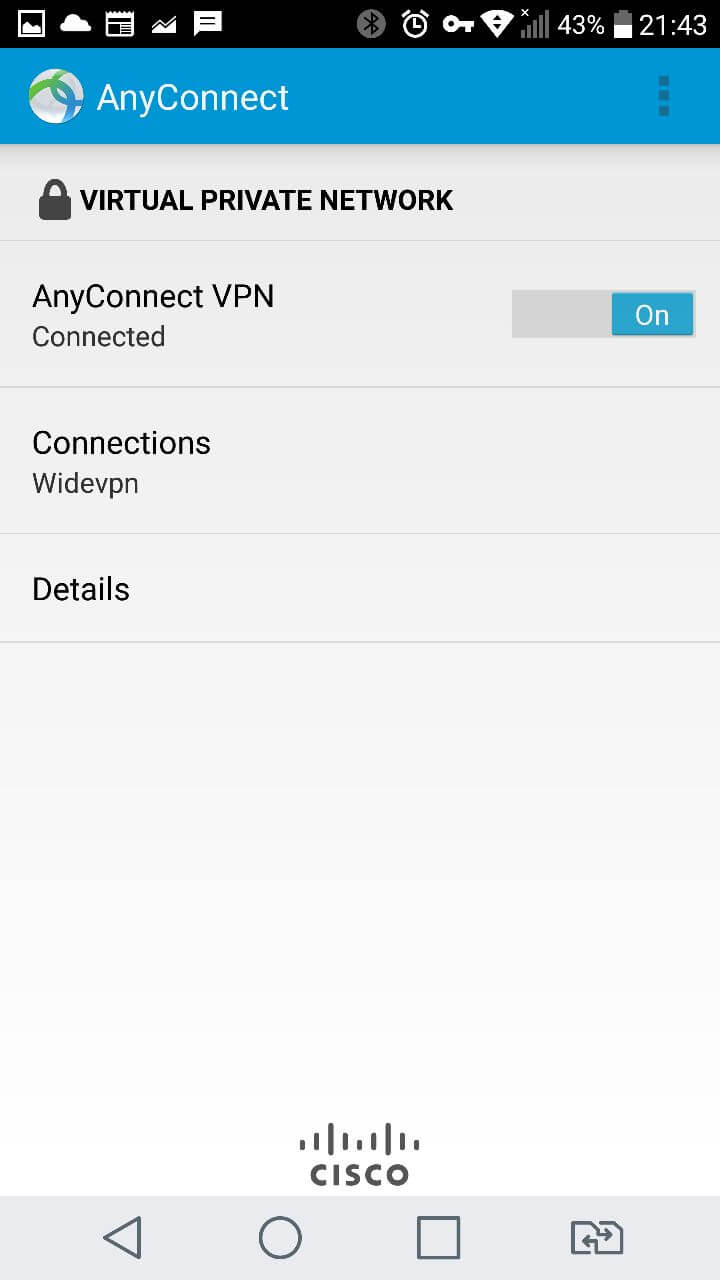Tap the system home button
720x1280 pixels.
280,1238
